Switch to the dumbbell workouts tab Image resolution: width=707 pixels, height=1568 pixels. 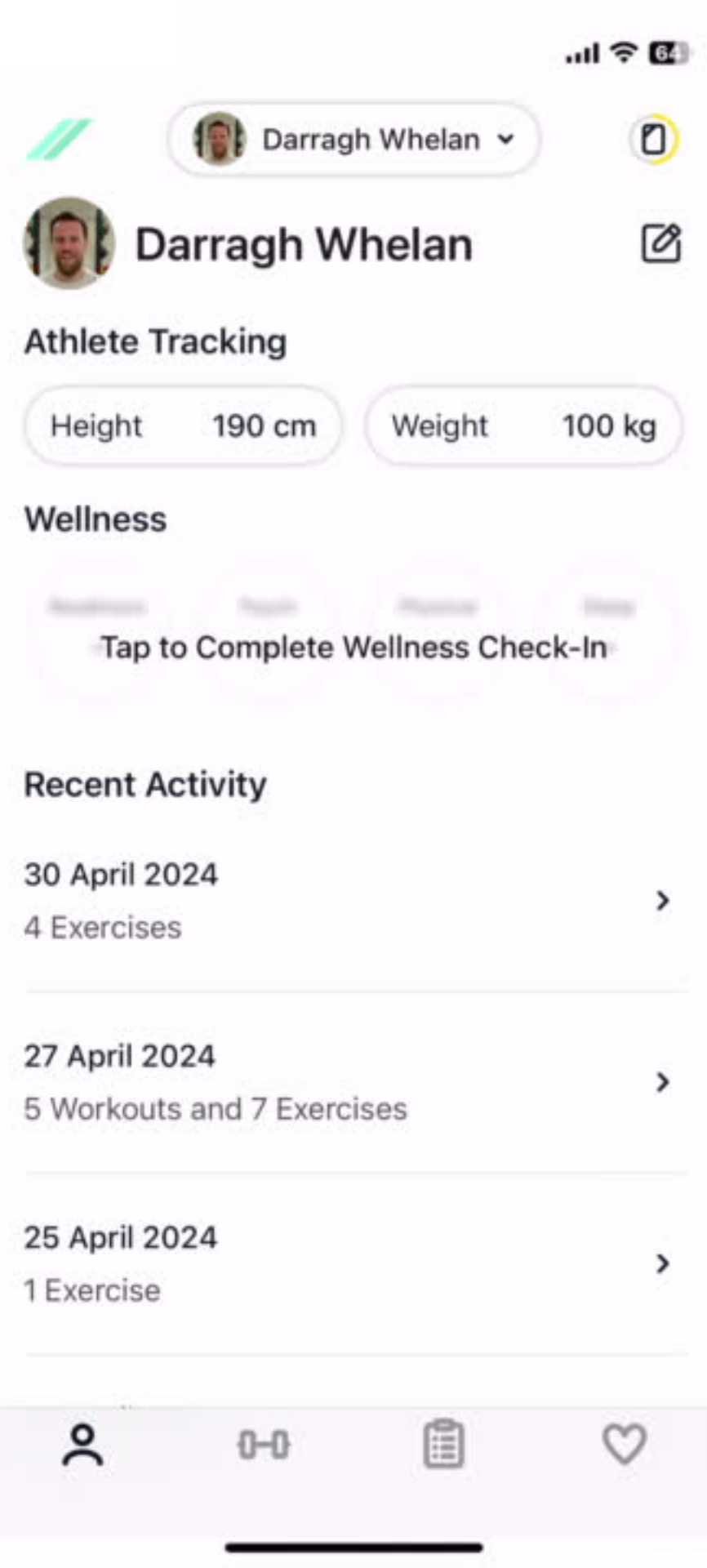(264, 1445)
